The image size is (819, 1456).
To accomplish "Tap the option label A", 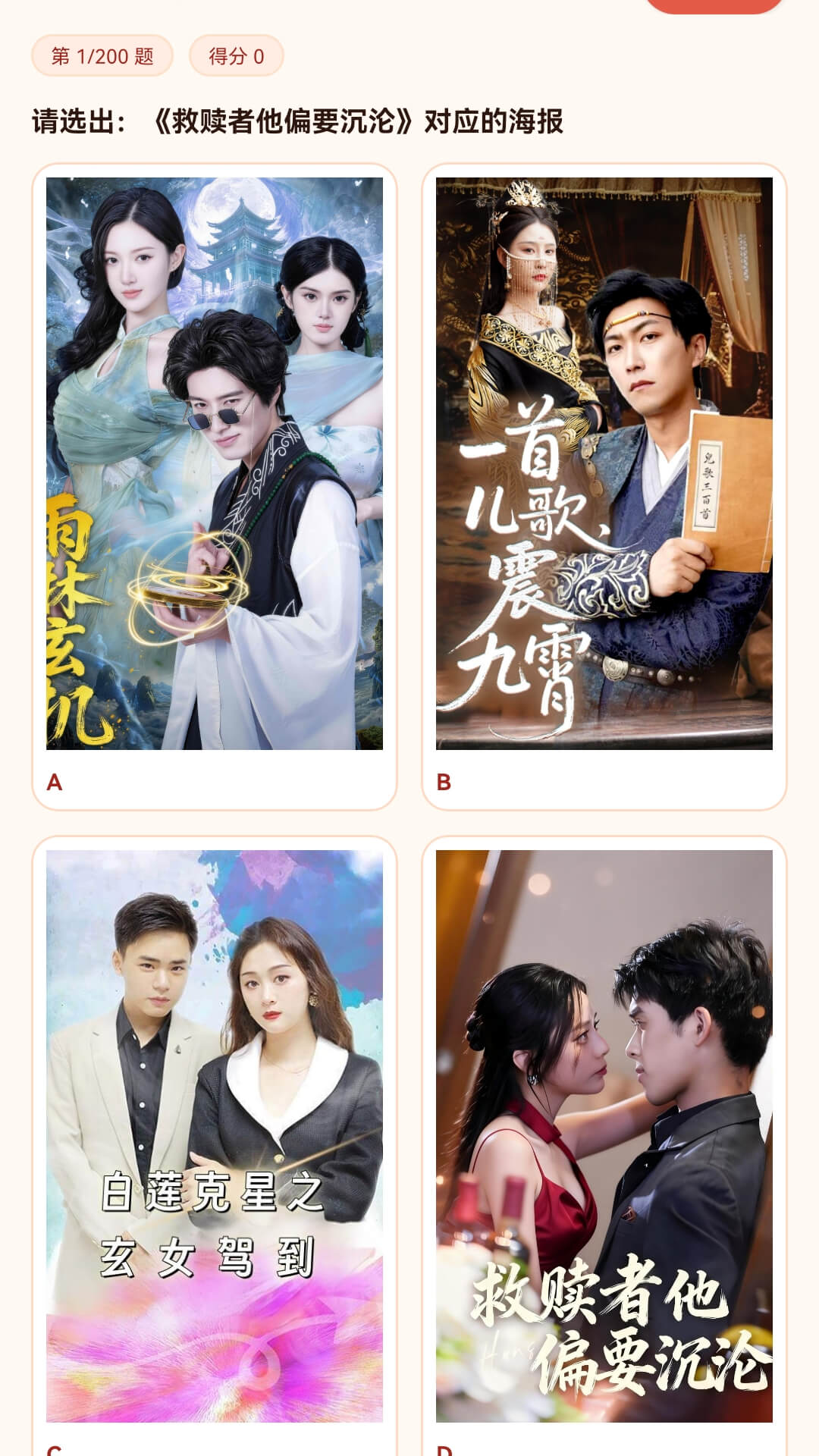I will pos(53,781).
